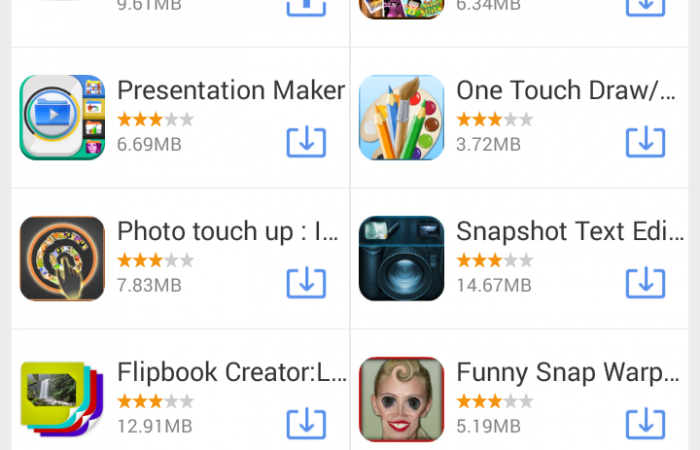Image resolution: width=700 pixels, height=450 pixels.
Task: Download Funny Snap Warp
Action: pos(645,424)
